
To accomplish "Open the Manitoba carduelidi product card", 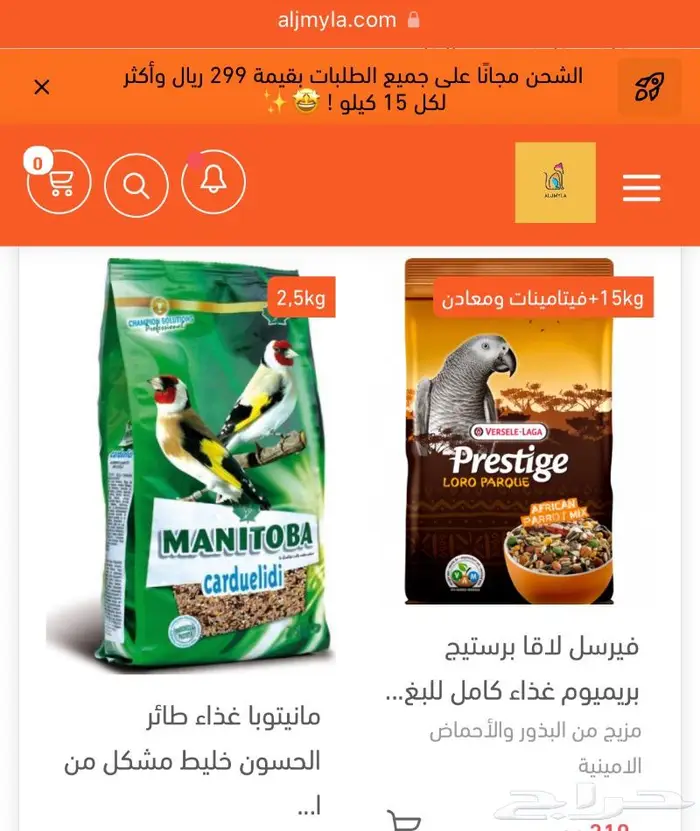I will 190,465.
